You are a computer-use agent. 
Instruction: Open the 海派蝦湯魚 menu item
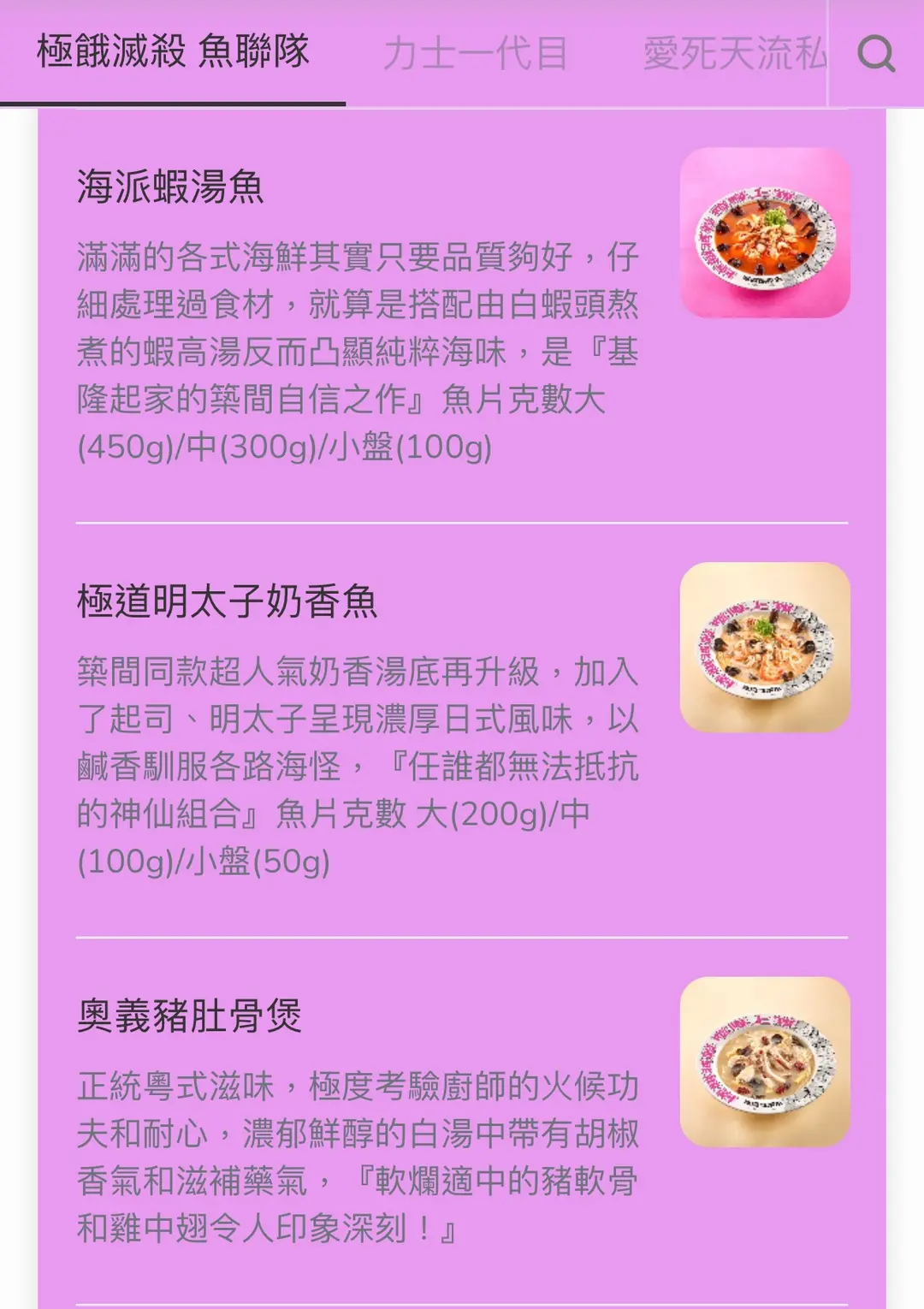(171, 187)
